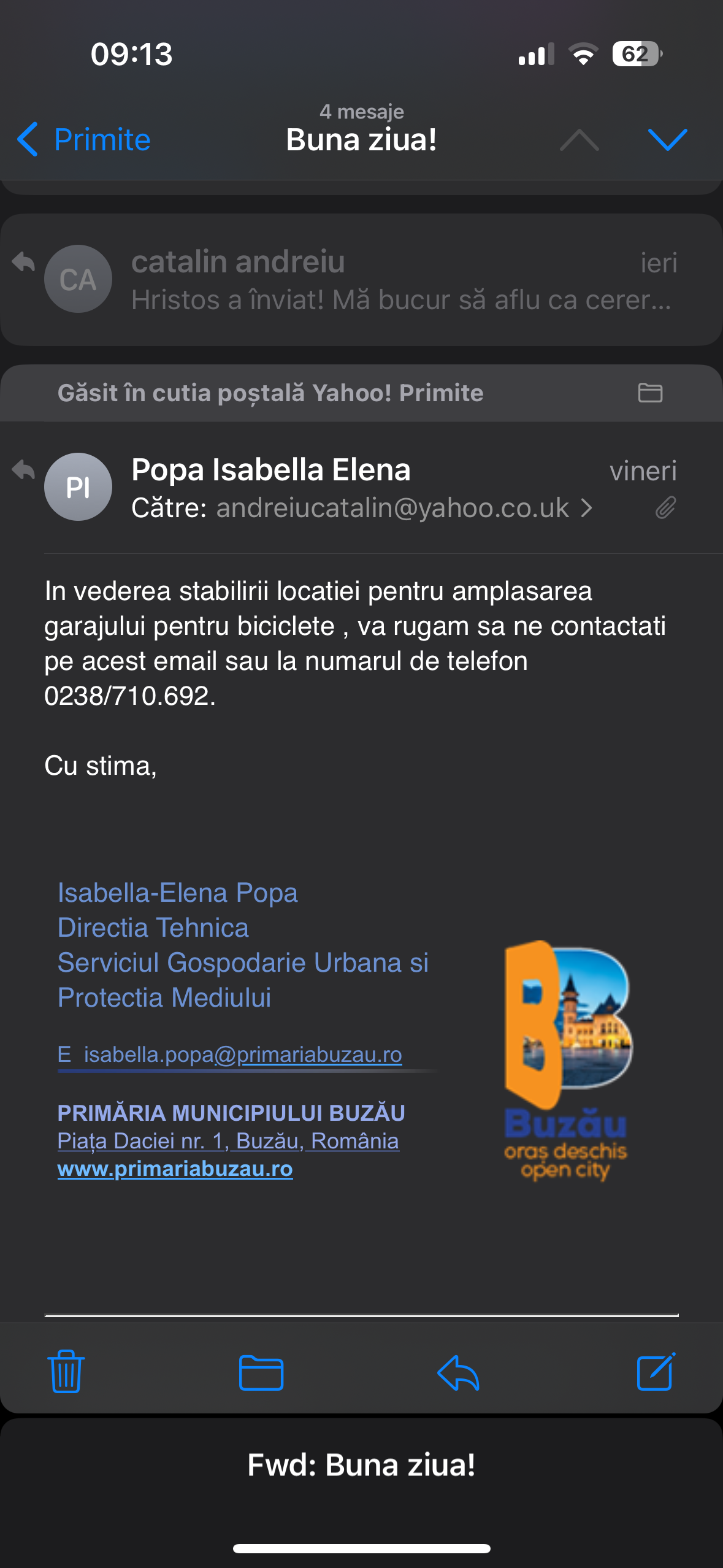Open the attachment paperclip icon

coord(665,508)
